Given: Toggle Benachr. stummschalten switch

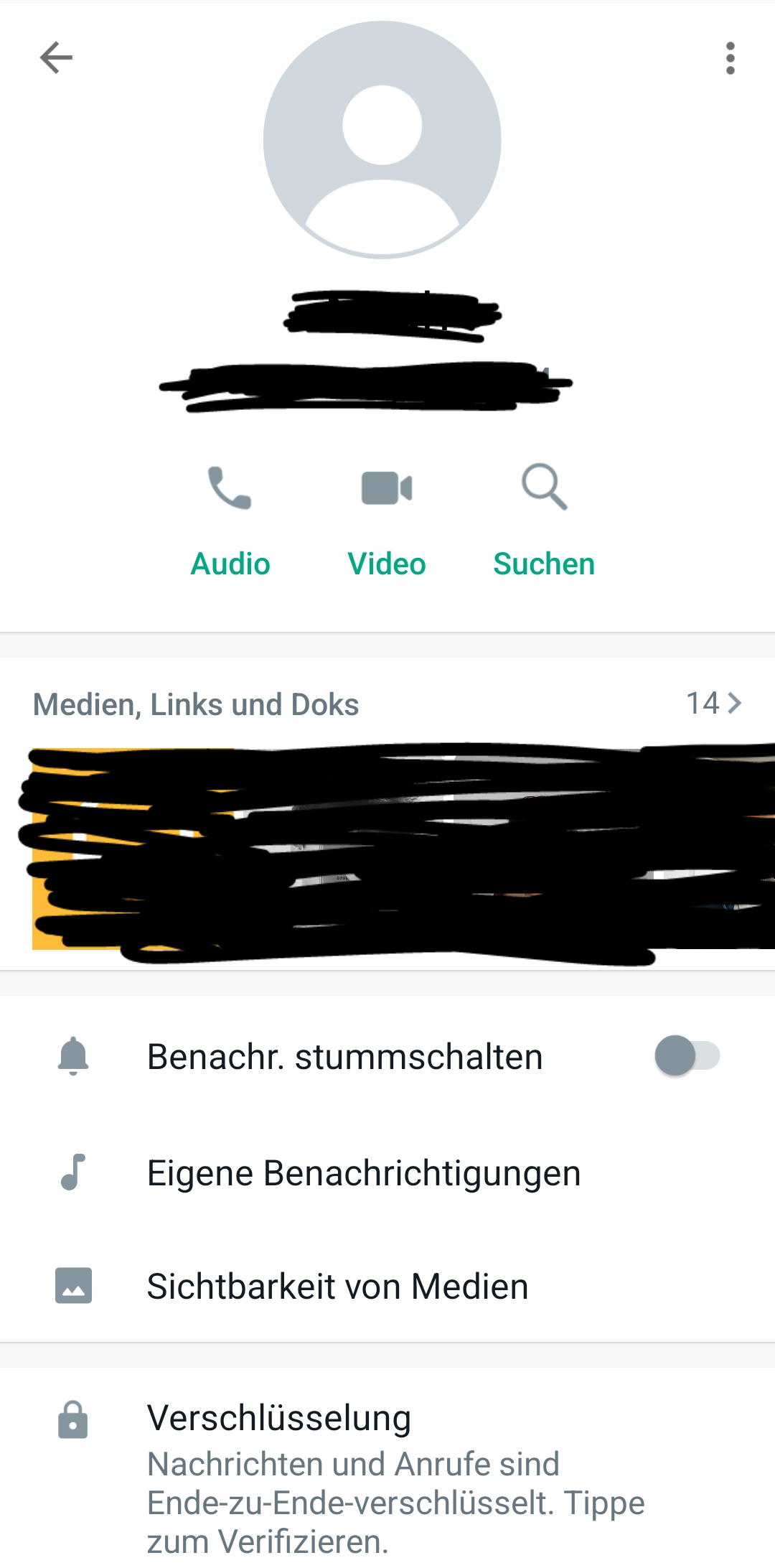Looking at the screenshot, I should pyautogui.click(x=687, y=1056).
